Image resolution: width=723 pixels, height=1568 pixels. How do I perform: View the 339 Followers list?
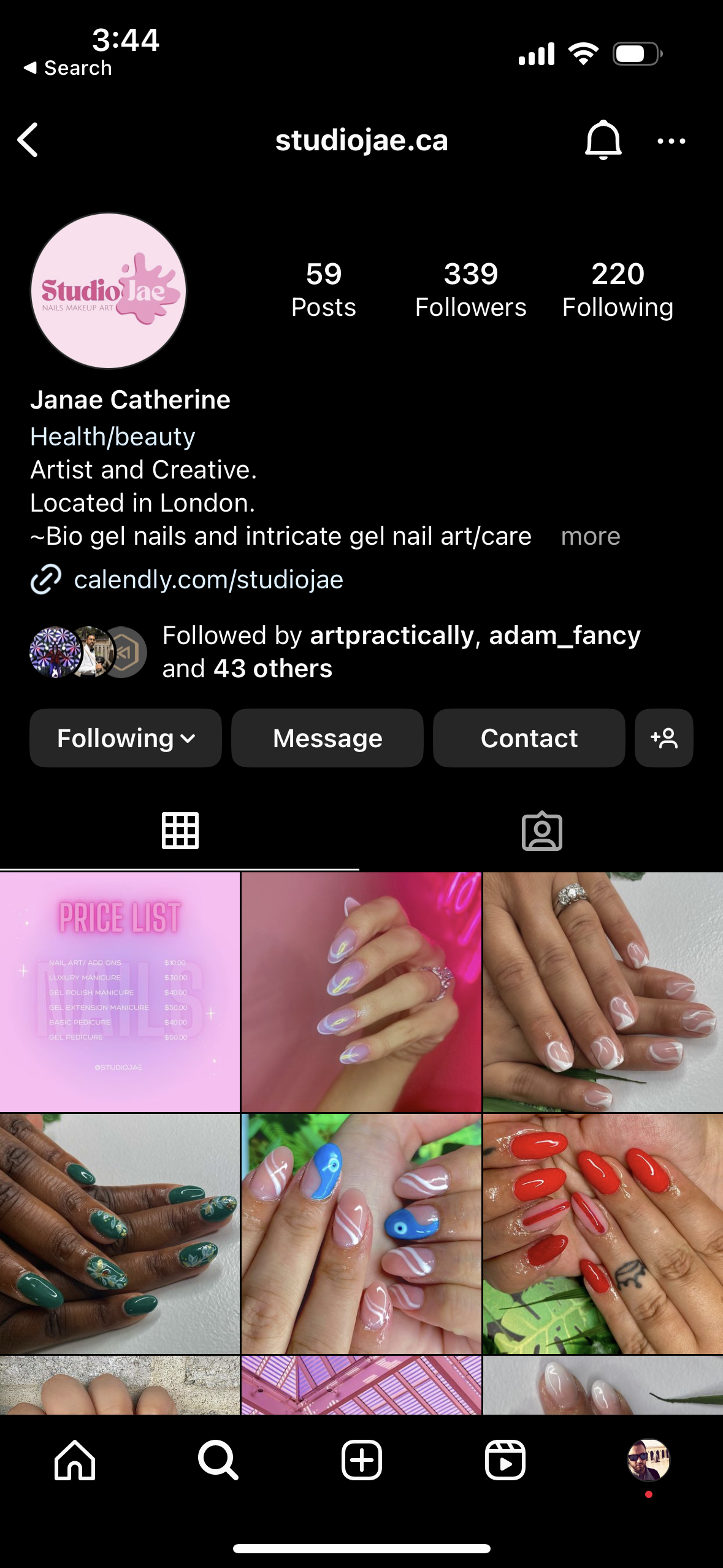[x=470, y=290]
